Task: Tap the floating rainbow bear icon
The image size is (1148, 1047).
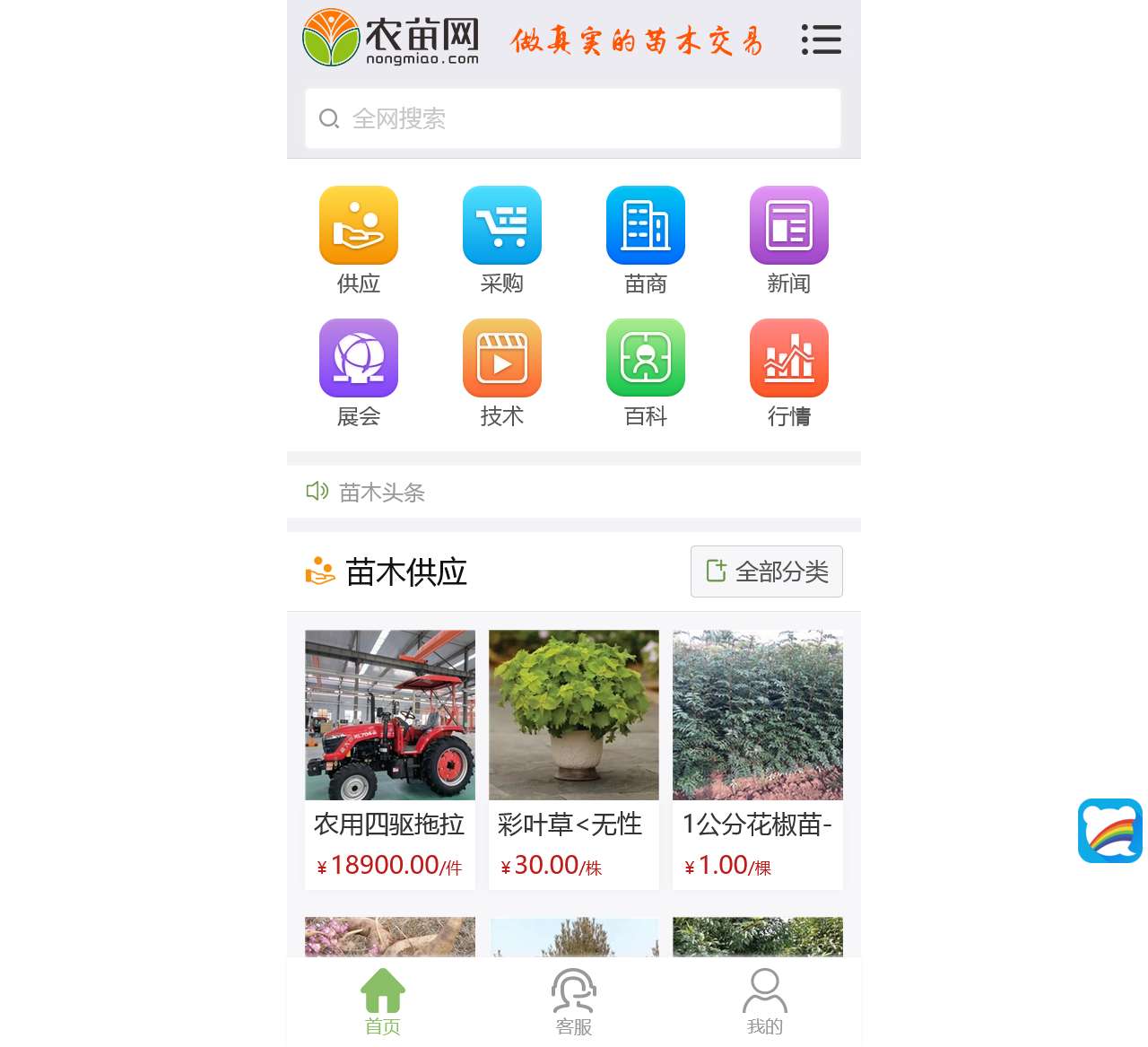Action: click(1110, 831)
